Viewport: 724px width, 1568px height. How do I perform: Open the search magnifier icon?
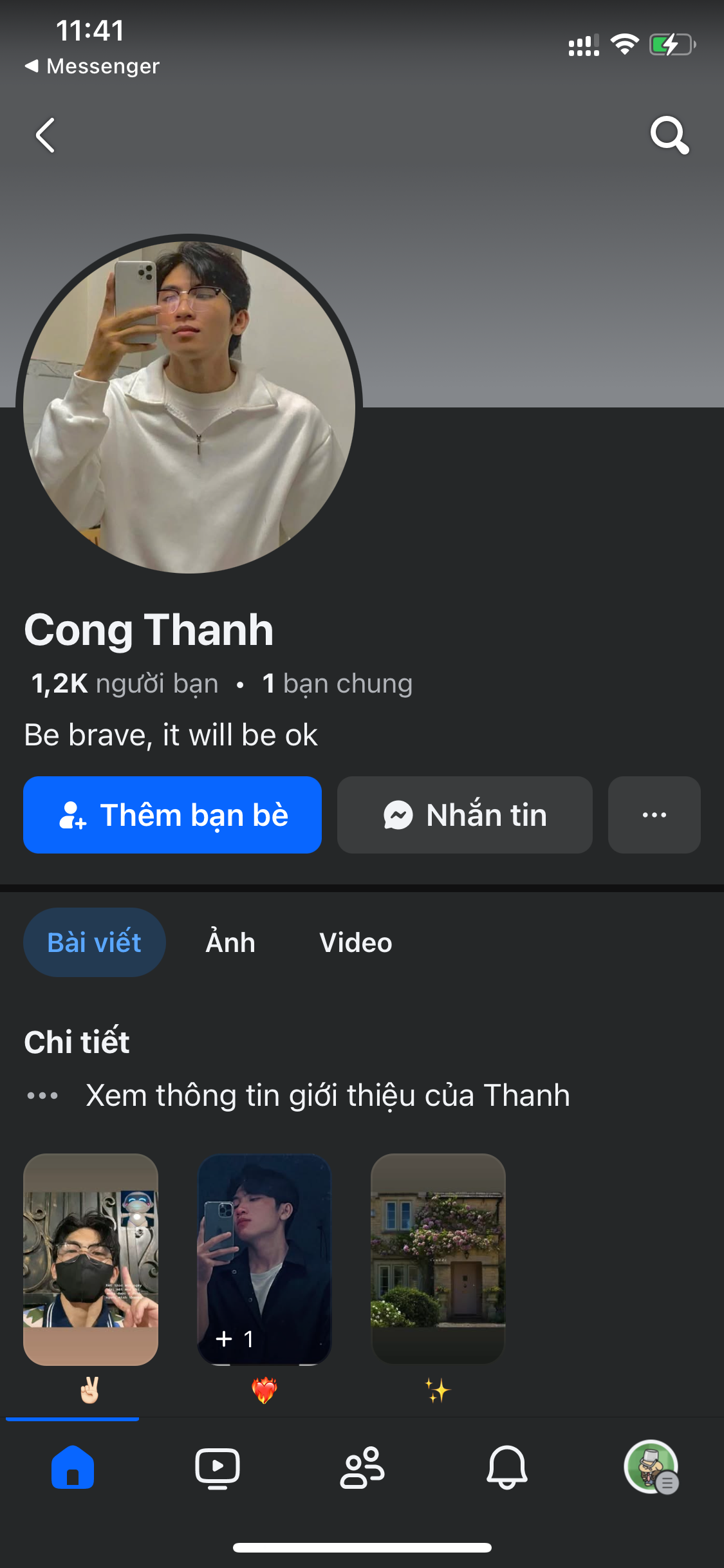669,135
